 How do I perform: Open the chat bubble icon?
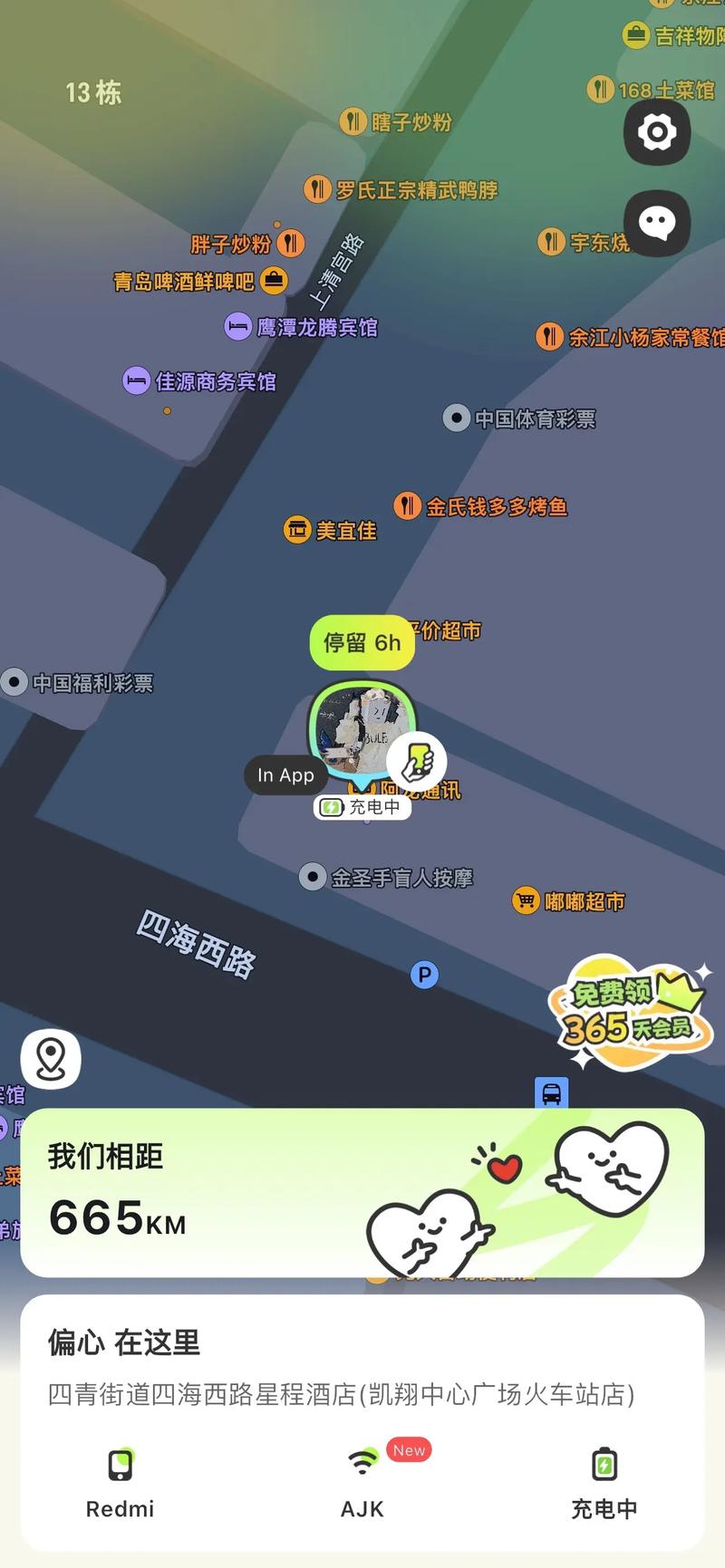point(656,224)
